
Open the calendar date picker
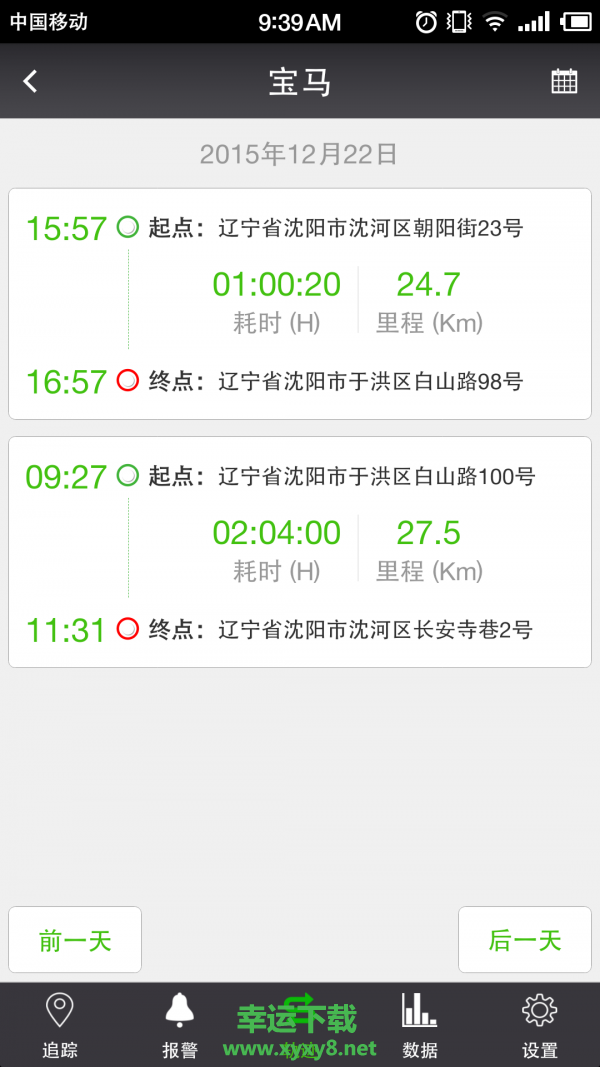click(x=564, y=81)
